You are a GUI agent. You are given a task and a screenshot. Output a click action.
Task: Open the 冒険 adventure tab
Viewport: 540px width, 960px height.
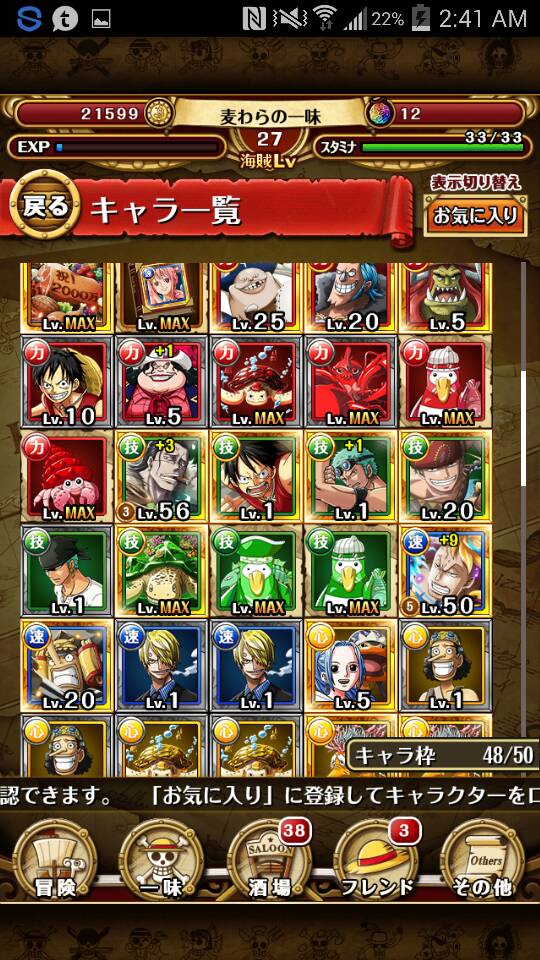click(54, 861)
